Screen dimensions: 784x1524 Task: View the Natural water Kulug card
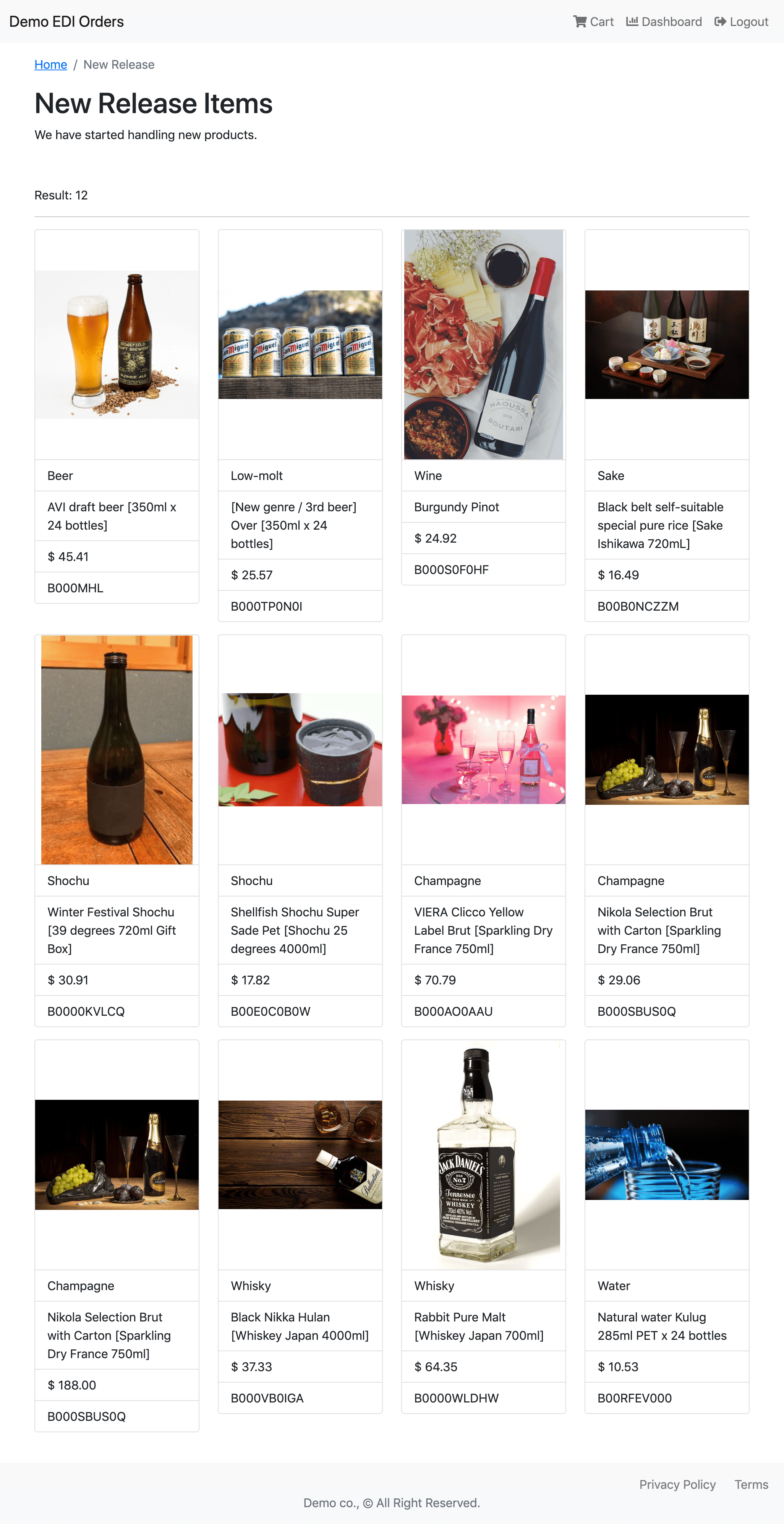667,1155
